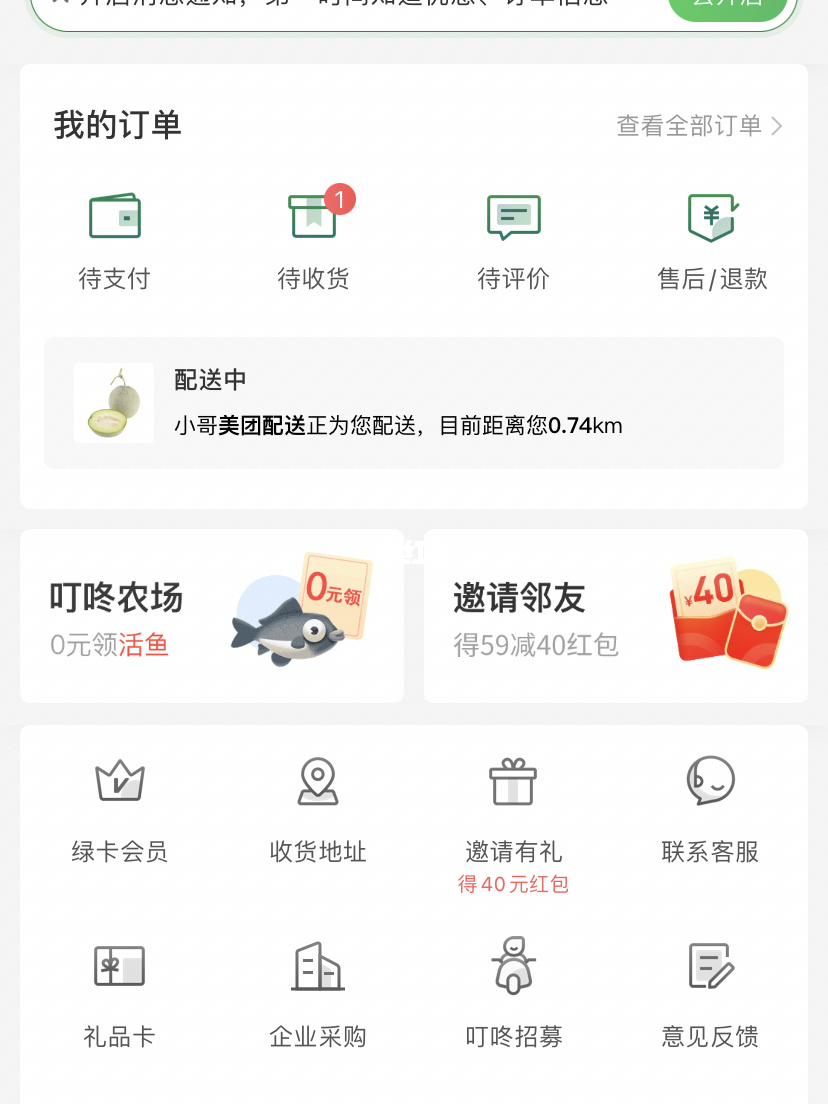Open 礼品卡 gift cards
Viewport: 828px width, 1104px height.
coord(120,995)
